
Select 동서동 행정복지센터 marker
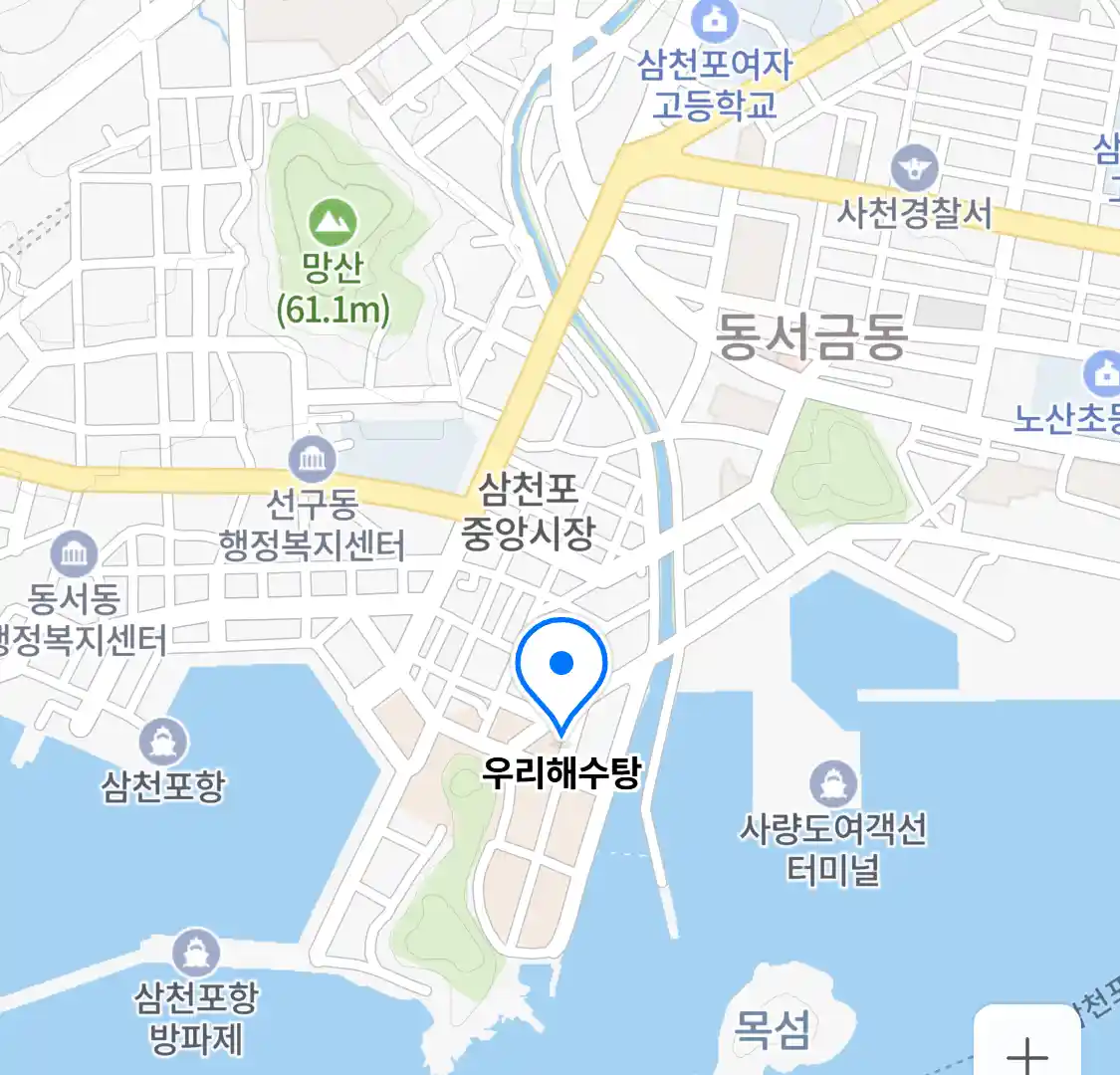pyautogui.click(x=73, y=555)
